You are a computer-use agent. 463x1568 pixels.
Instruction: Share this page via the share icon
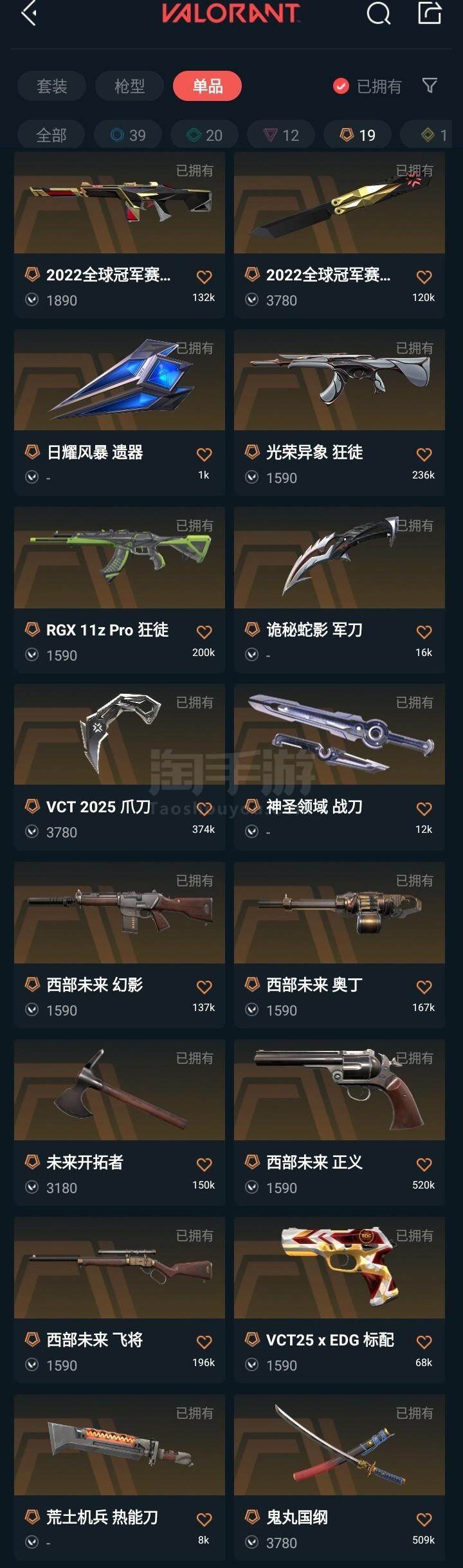pos(430,13)
